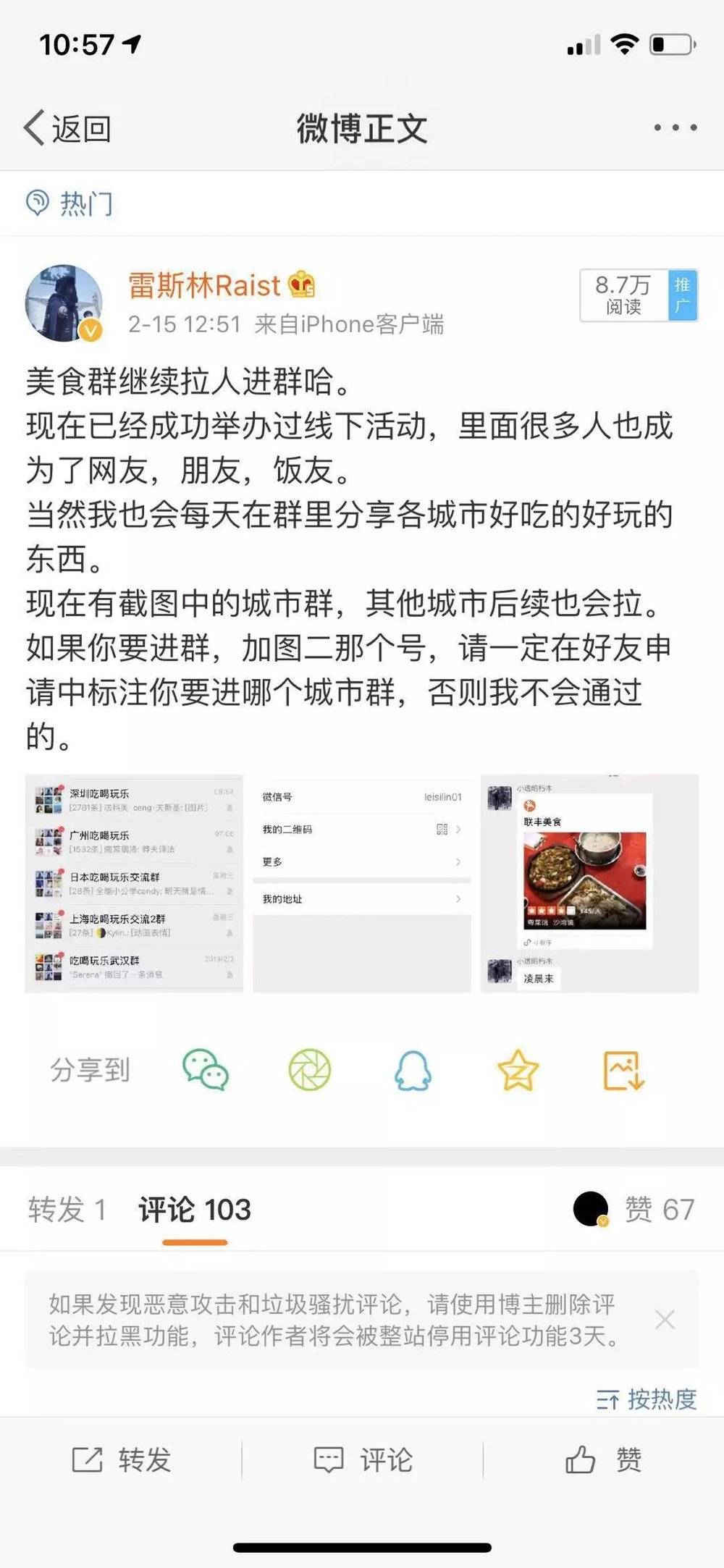Open the three-dot overflow menu
This screenshot has width=724, height=1568.
pos(675,128)
